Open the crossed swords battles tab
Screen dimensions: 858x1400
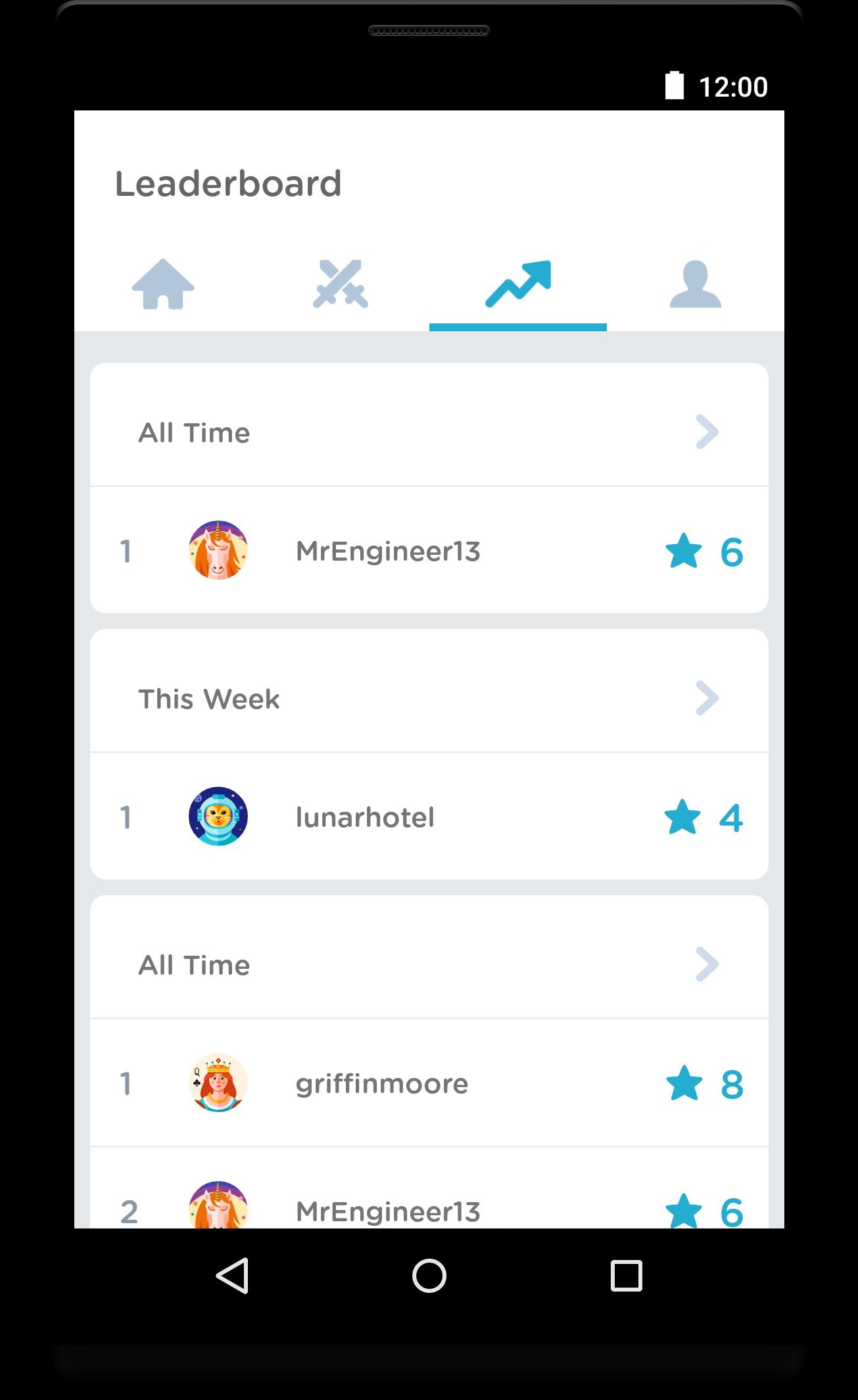[x=340, y=285]
